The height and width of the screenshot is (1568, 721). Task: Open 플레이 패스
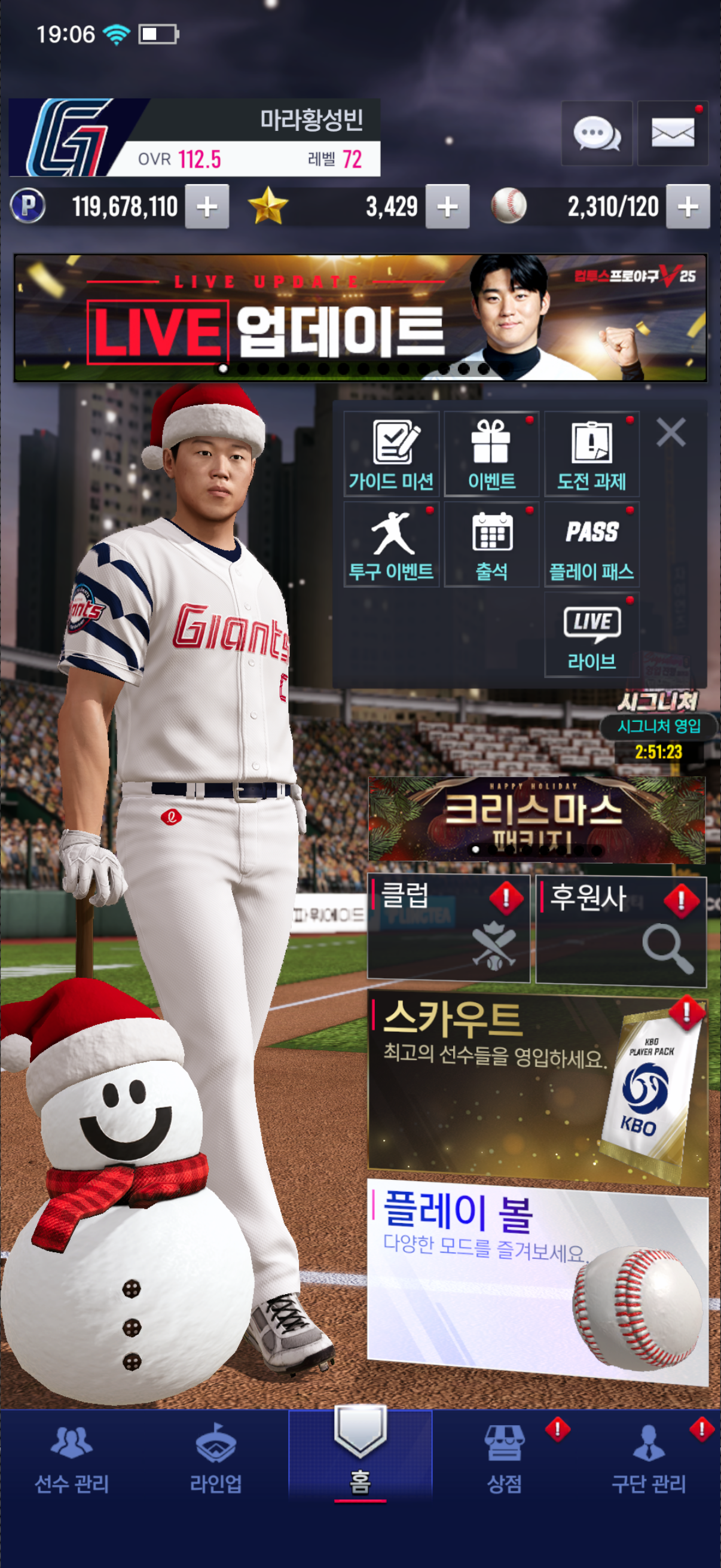[591, 544]
